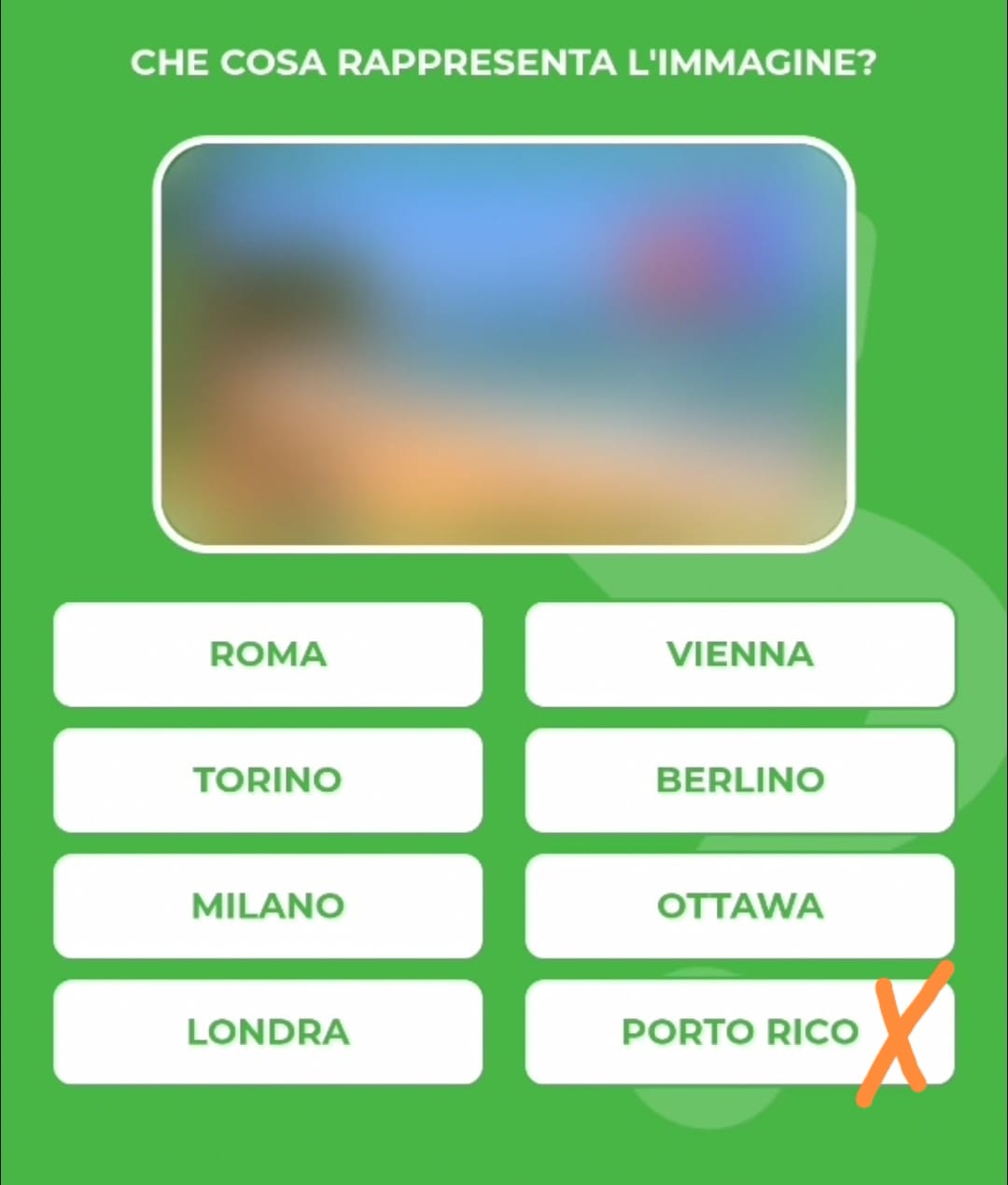Choose the LONDRA option
This screenshot has height=1185, width=1008.
(268, 1032)
